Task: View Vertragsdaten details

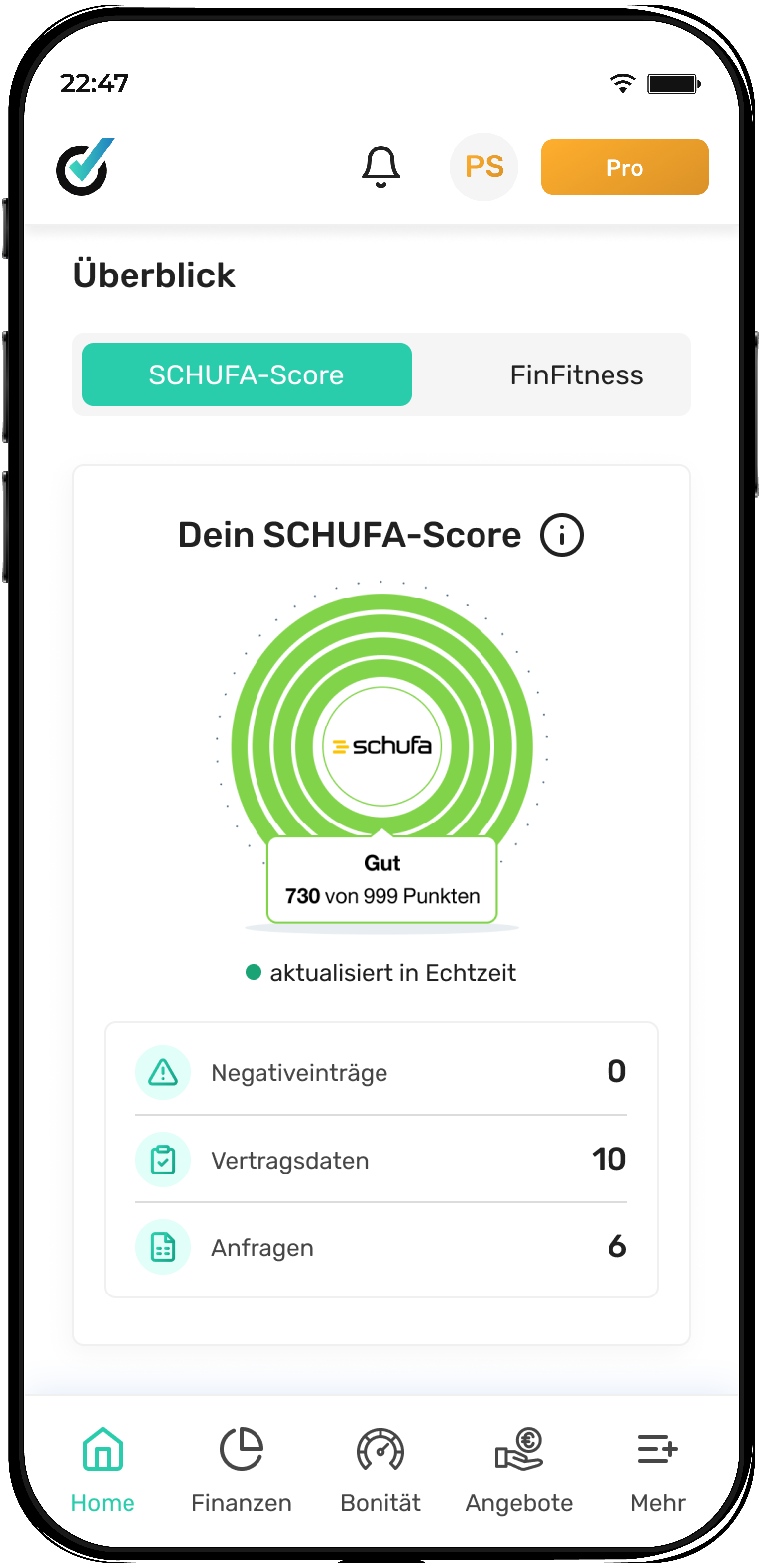Action: pos(381,1160)
